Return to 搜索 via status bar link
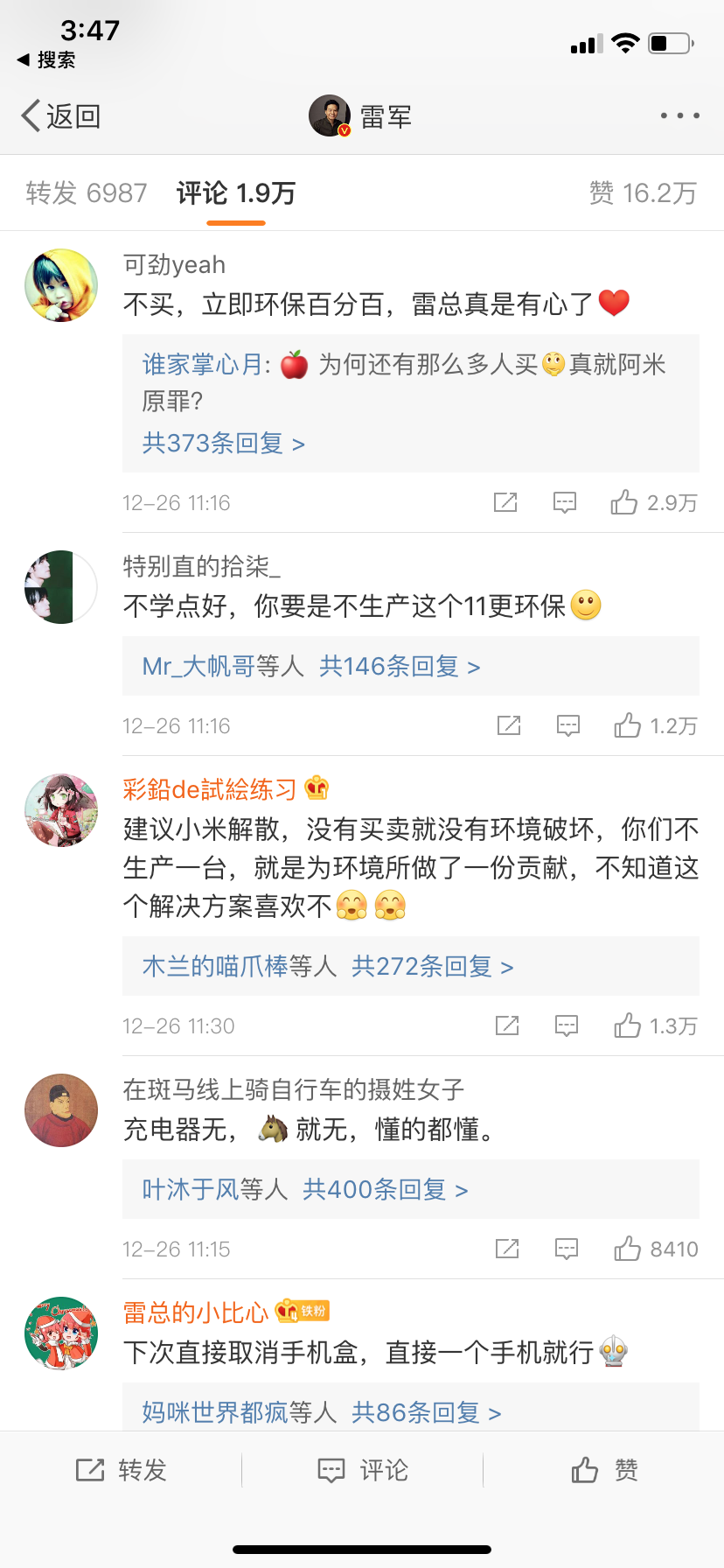This screenshot has width=724, height=1568. [47, 59]
